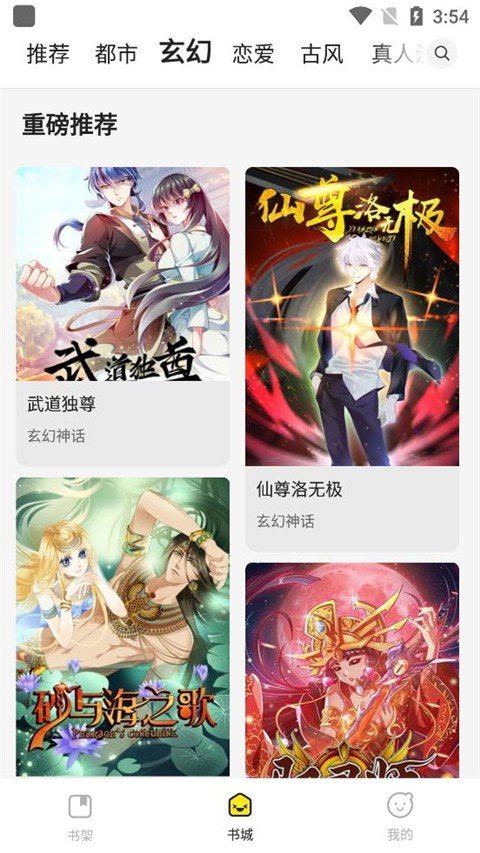Switch to the 都市 category tab
This screenshot has height=853, width=480.
pyautogui.click(x=115, y=54)
